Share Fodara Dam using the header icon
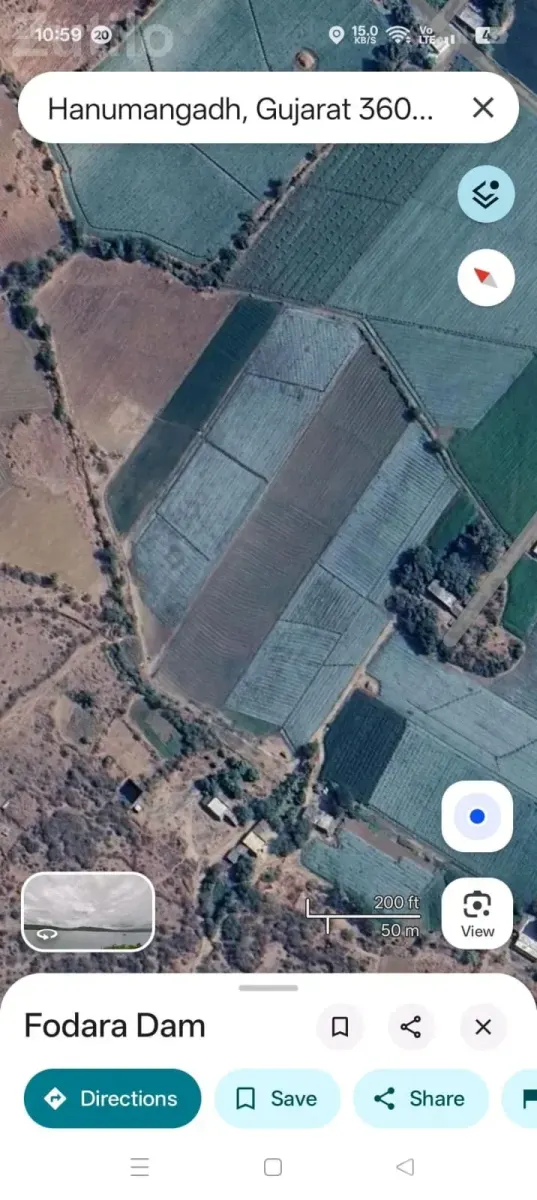 [411, 1027]
